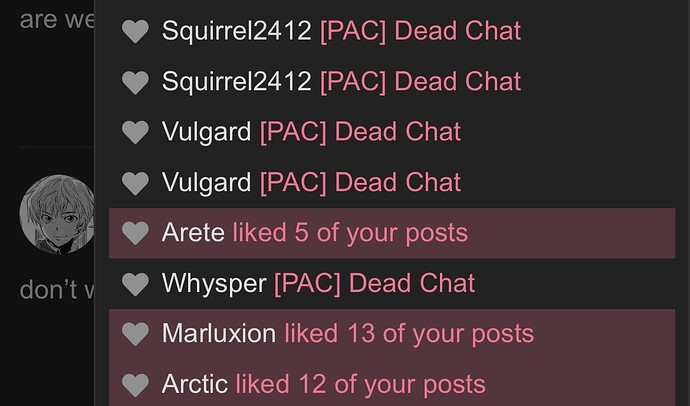This screenshot has height=406, width=690.
Task: Open Marluxion liked 13 posts notification
Action: point(347,334)
